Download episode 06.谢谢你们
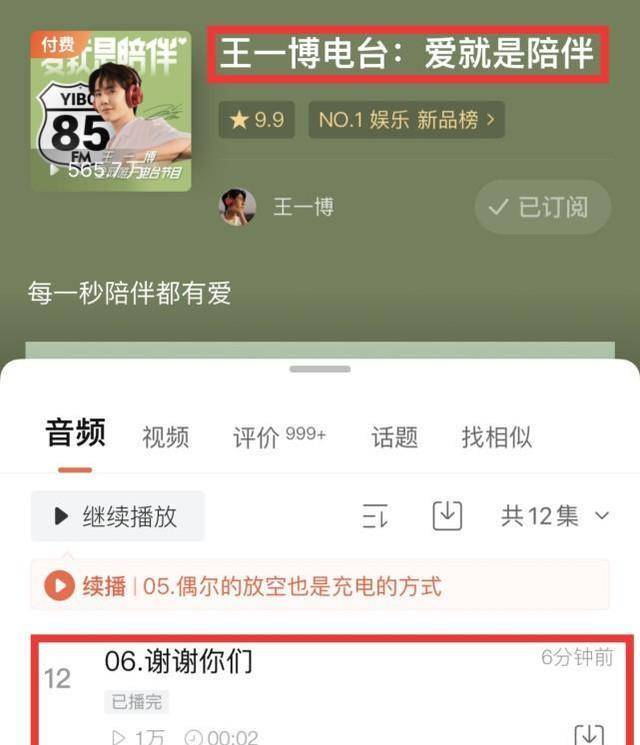The height and width of the screenshot is (745, 640). (x=589, y=735)
